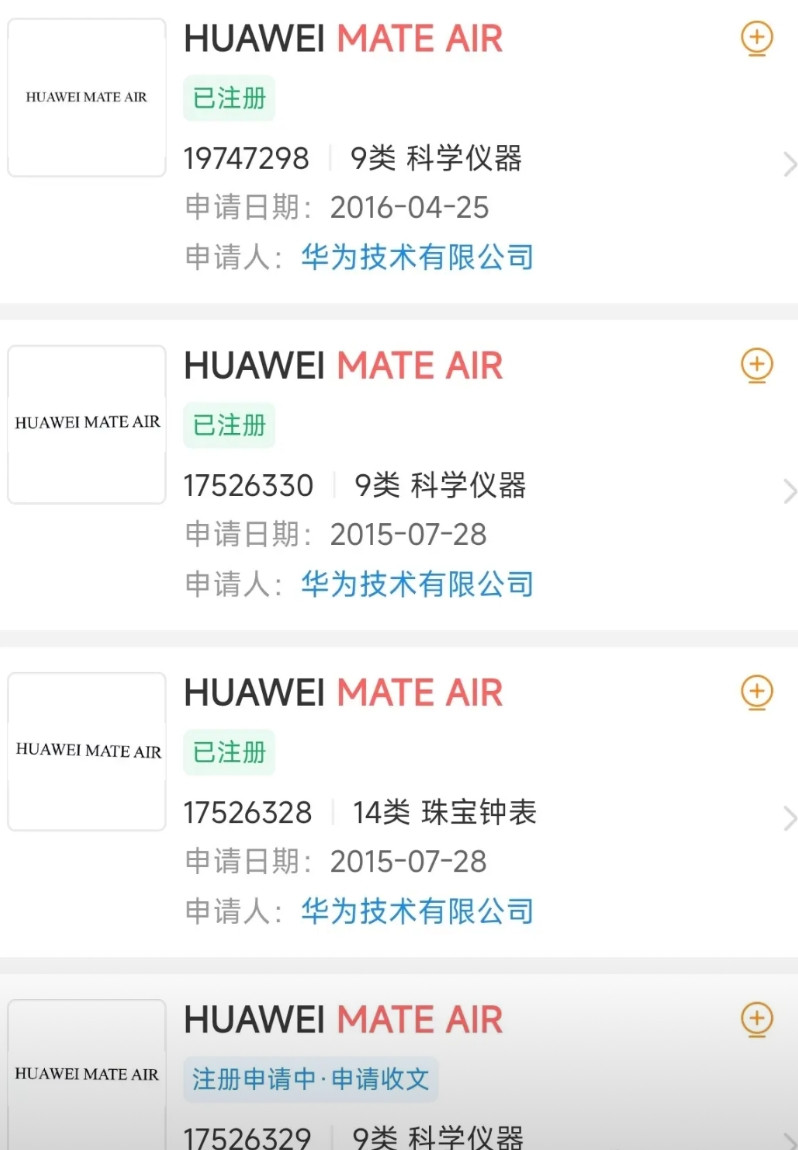Click registration number 19747298

pyautogui.click(x=246, y=158)
